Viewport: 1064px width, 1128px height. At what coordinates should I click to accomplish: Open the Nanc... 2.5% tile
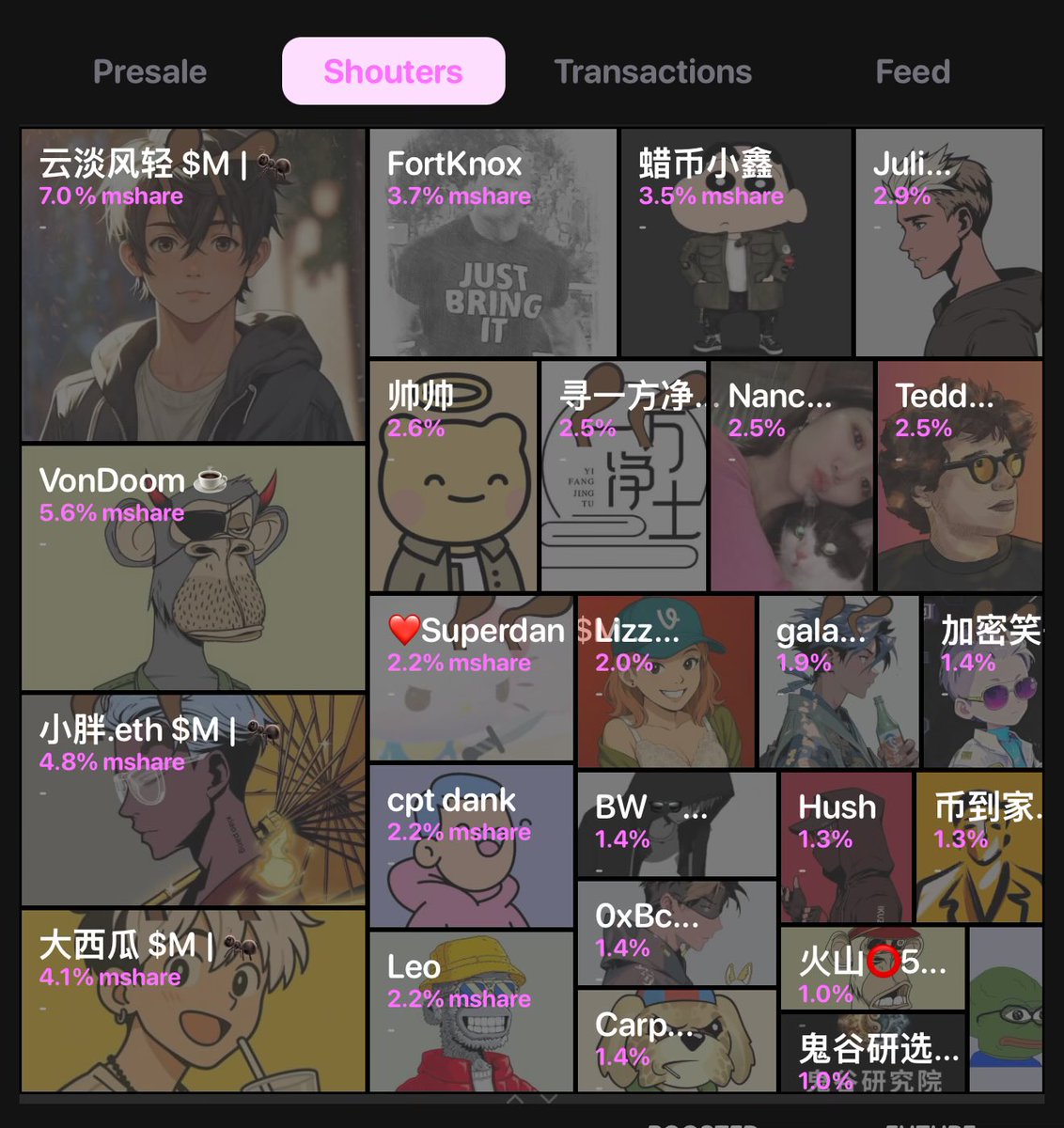(791, 476)
